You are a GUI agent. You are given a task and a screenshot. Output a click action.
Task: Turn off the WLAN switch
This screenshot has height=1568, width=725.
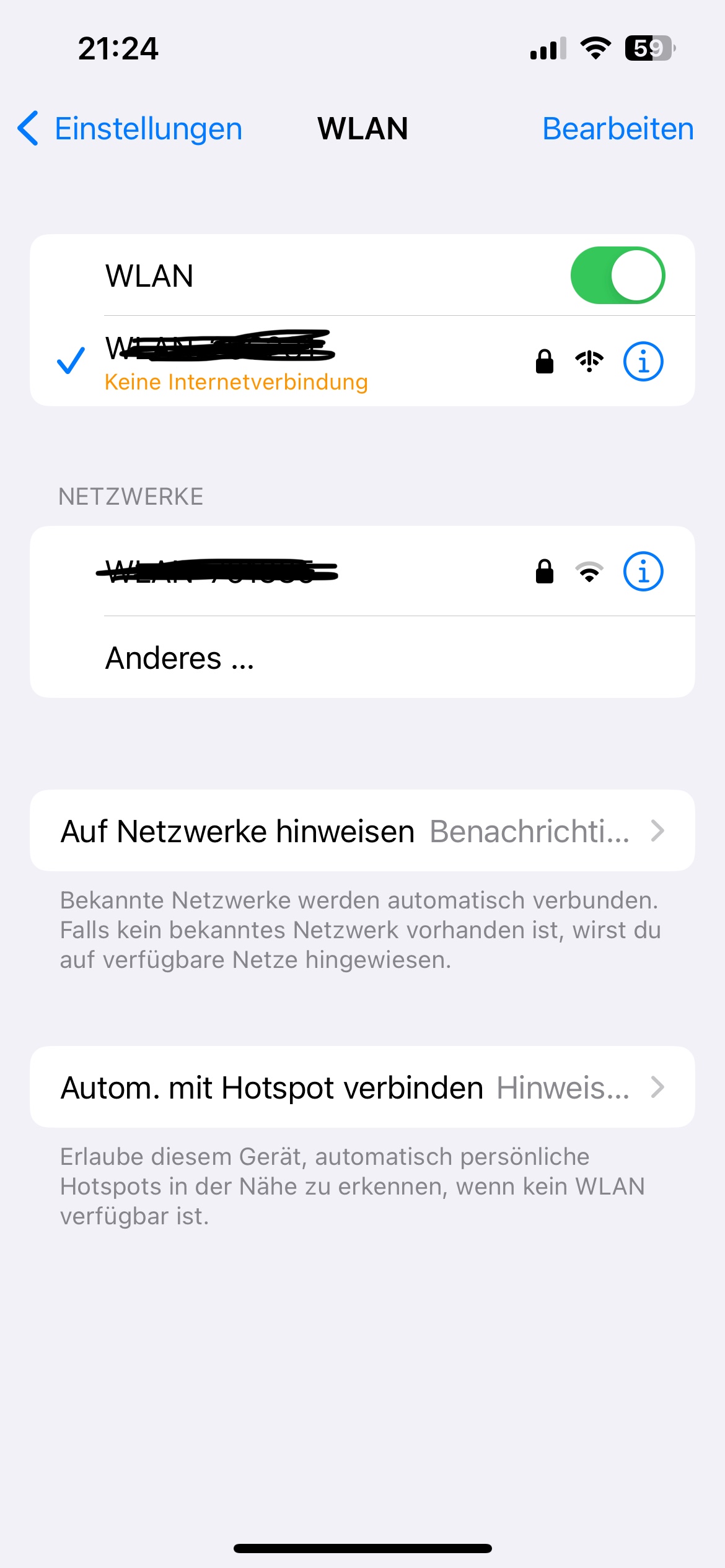(617, 276)
